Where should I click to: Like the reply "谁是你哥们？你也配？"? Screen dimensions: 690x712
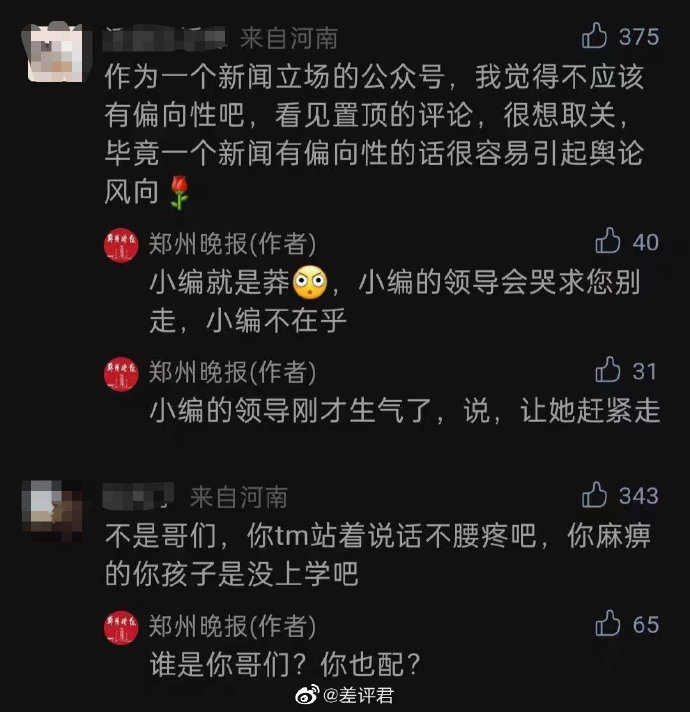coord(609,624)
